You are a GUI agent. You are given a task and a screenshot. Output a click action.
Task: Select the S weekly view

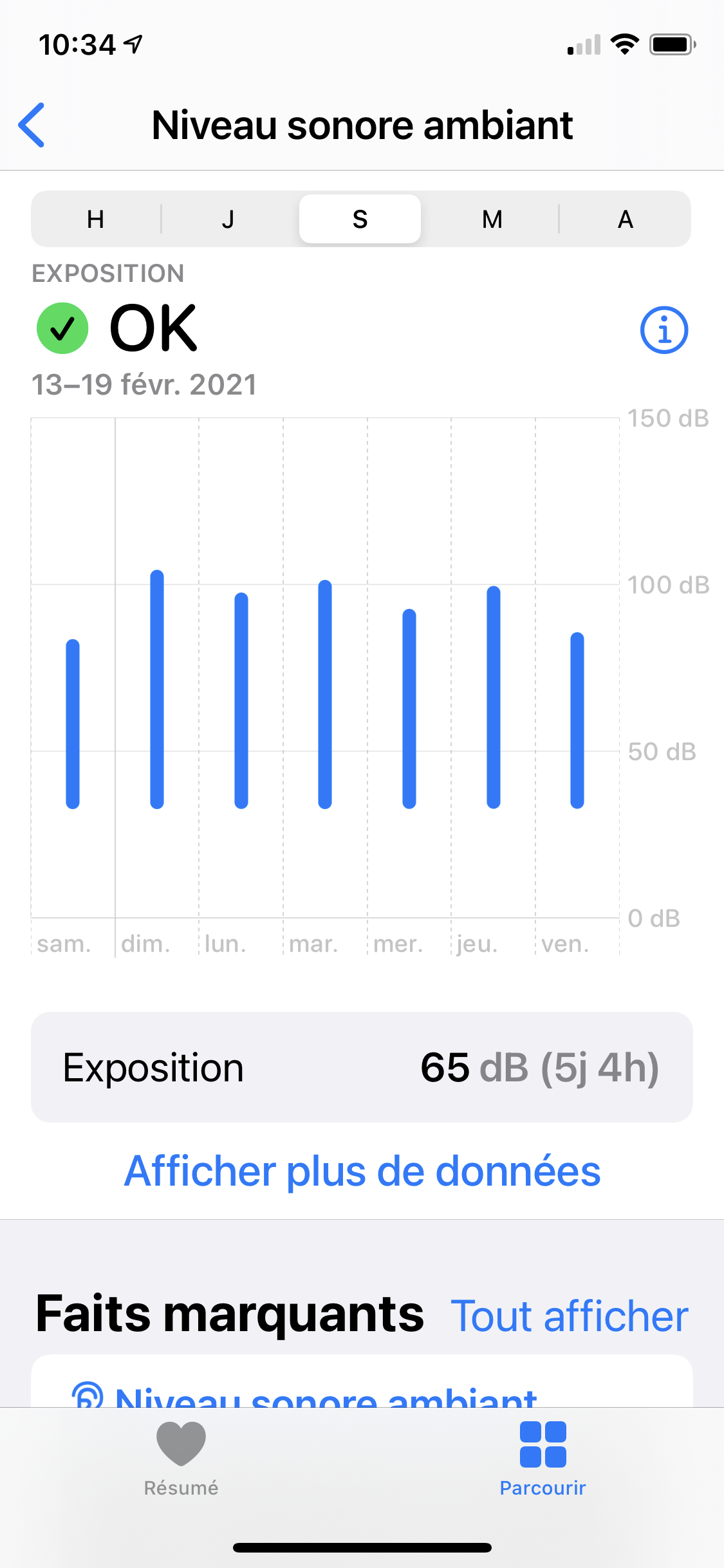click(x=360, y=219)
